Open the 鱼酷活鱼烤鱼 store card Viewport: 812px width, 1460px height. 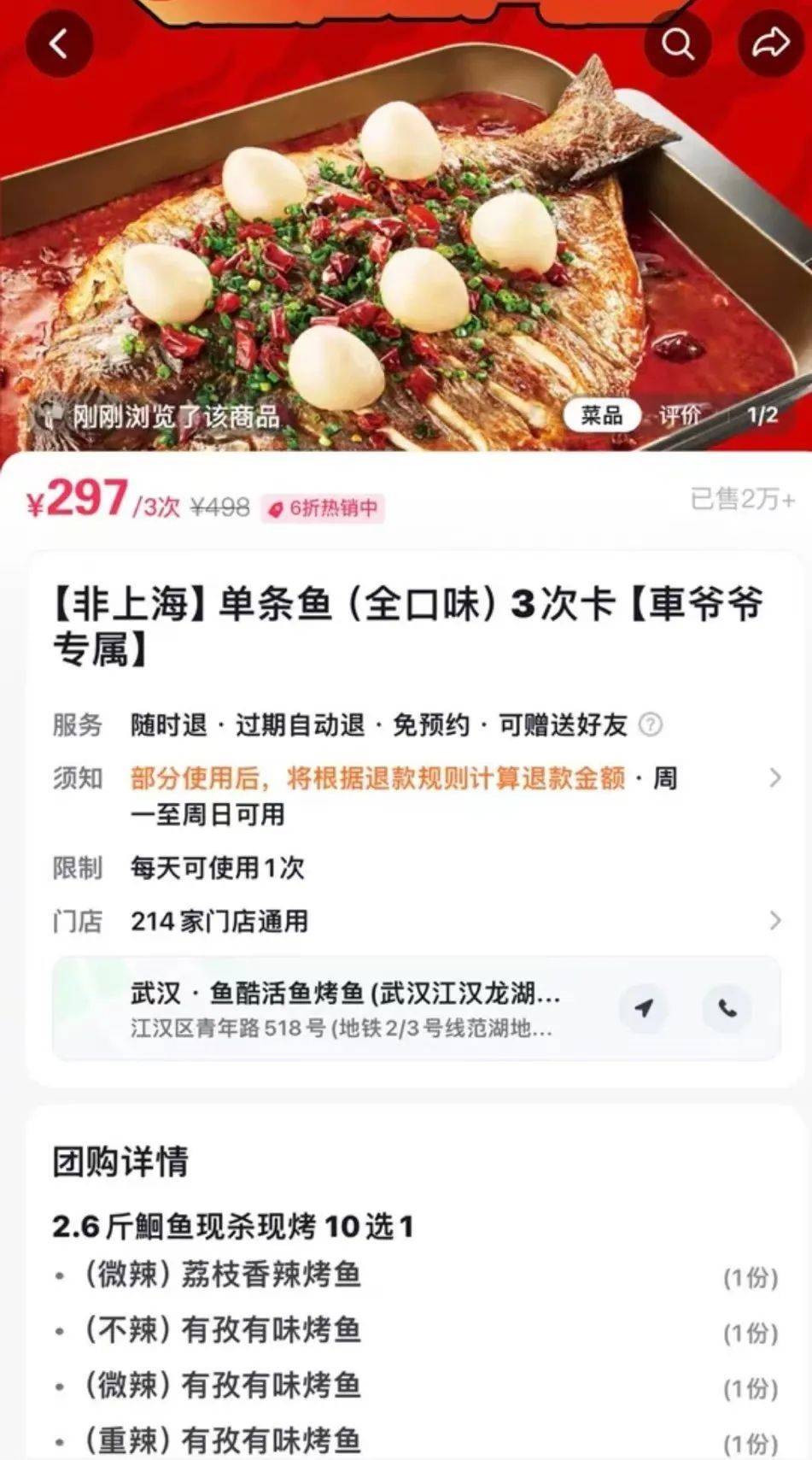[x=345, y=1008]
